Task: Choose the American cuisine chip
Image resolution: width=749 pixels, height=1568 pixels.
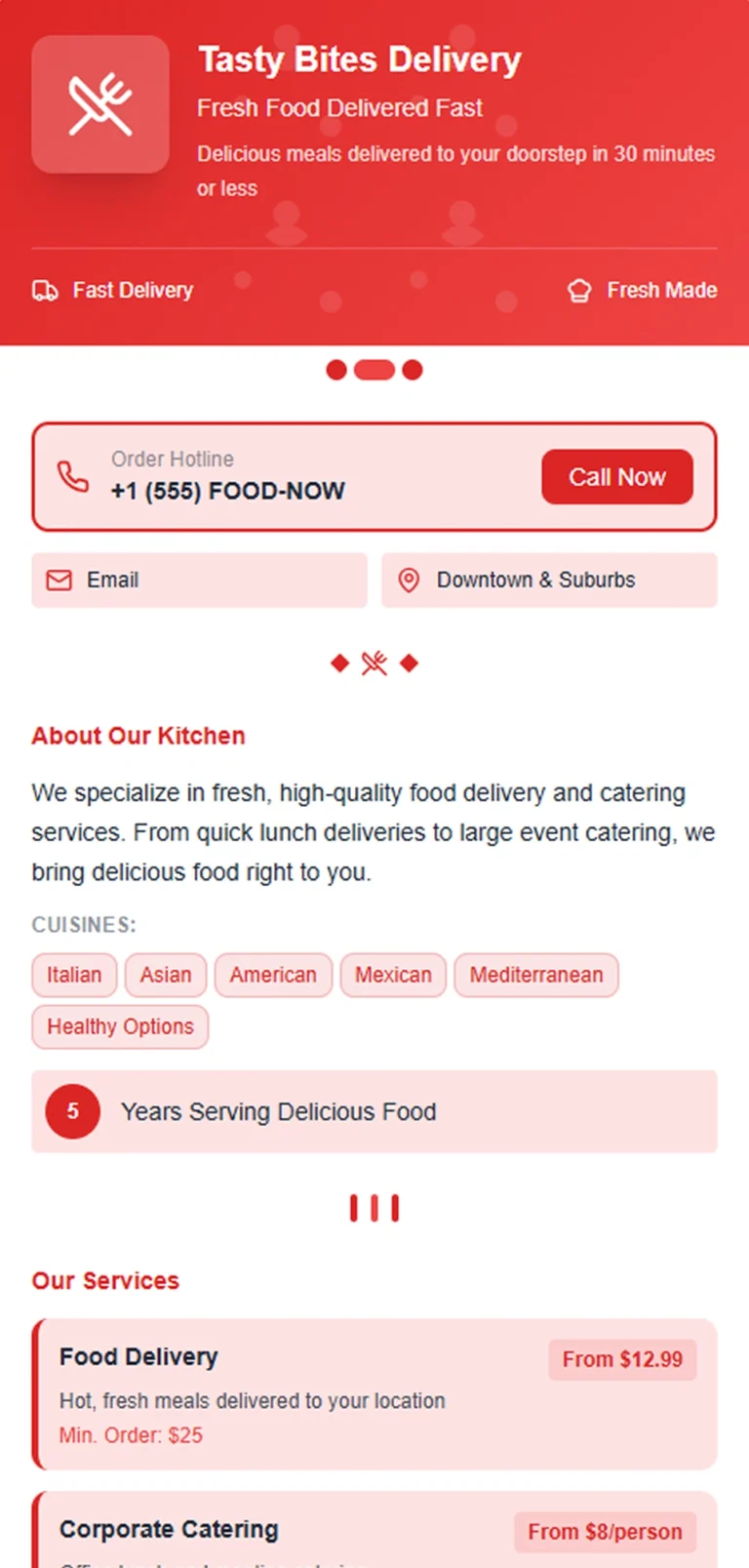Action: [273, 975]
